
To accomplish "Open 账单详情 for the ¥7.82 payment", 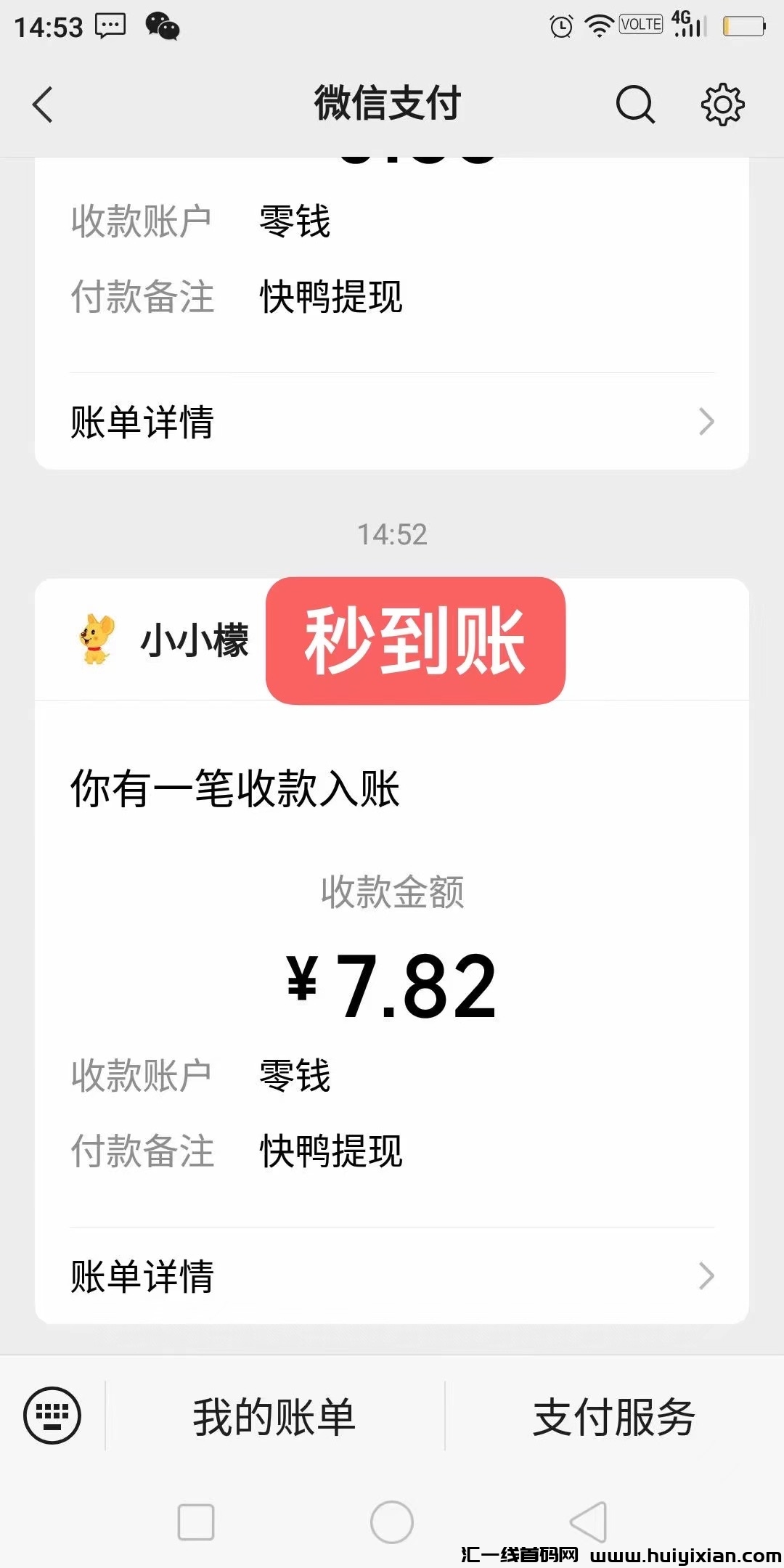I will [x=392, y=1276].
